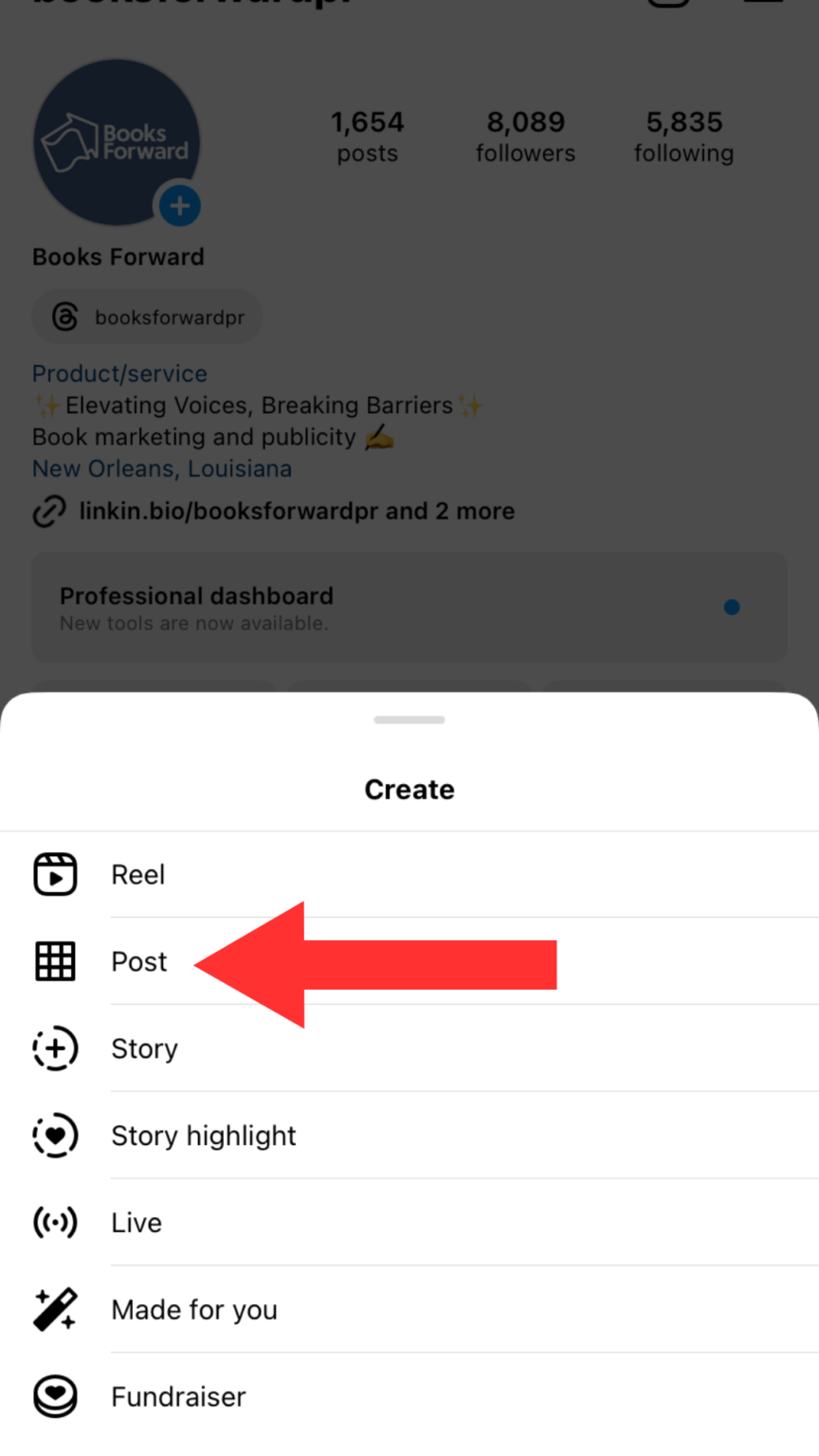This screenshot has height=1456, width=819.
Task: Tap the Post grid icon
Action: 55,961
